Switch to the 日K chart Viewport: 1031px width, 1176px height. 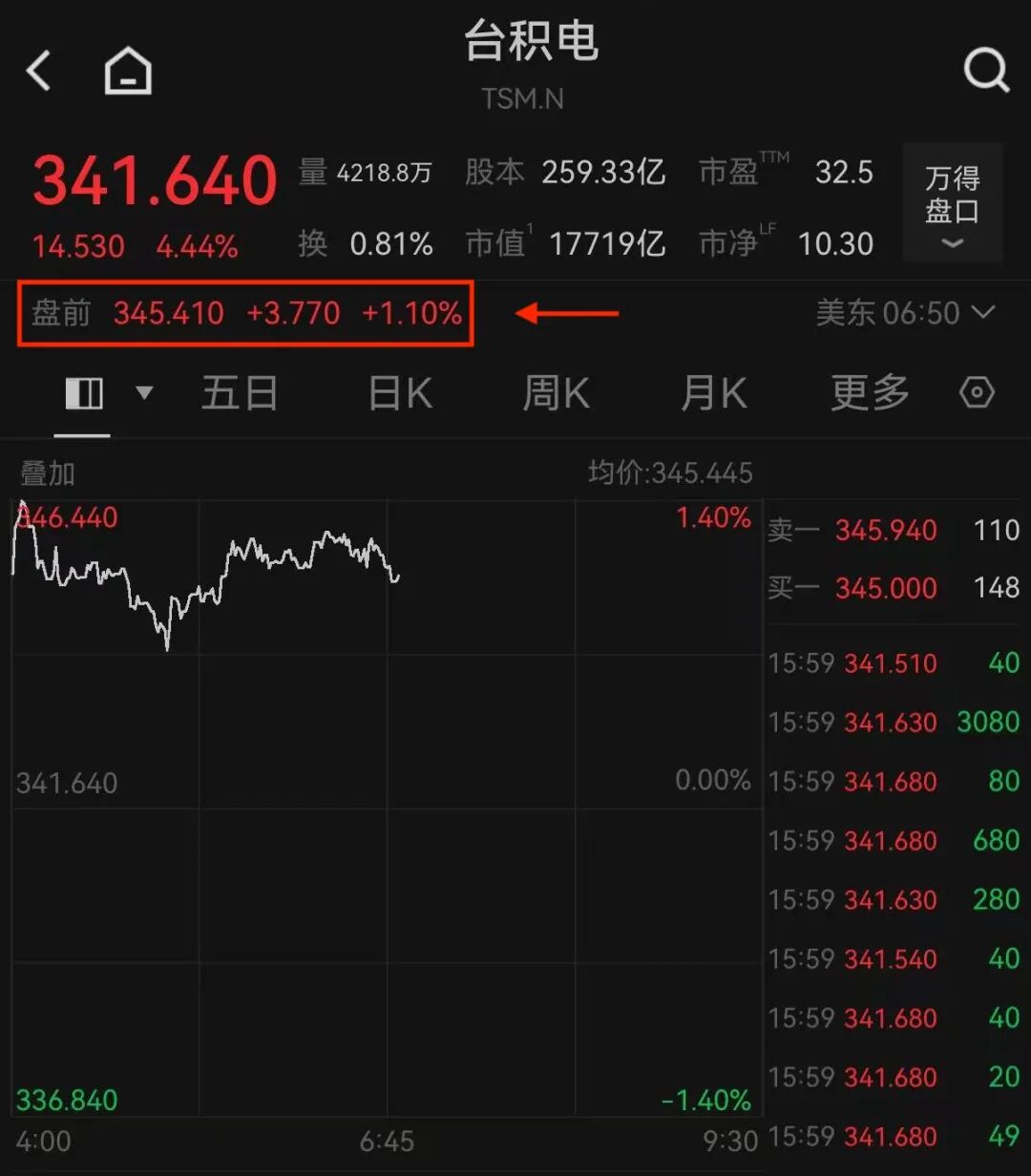400,393
